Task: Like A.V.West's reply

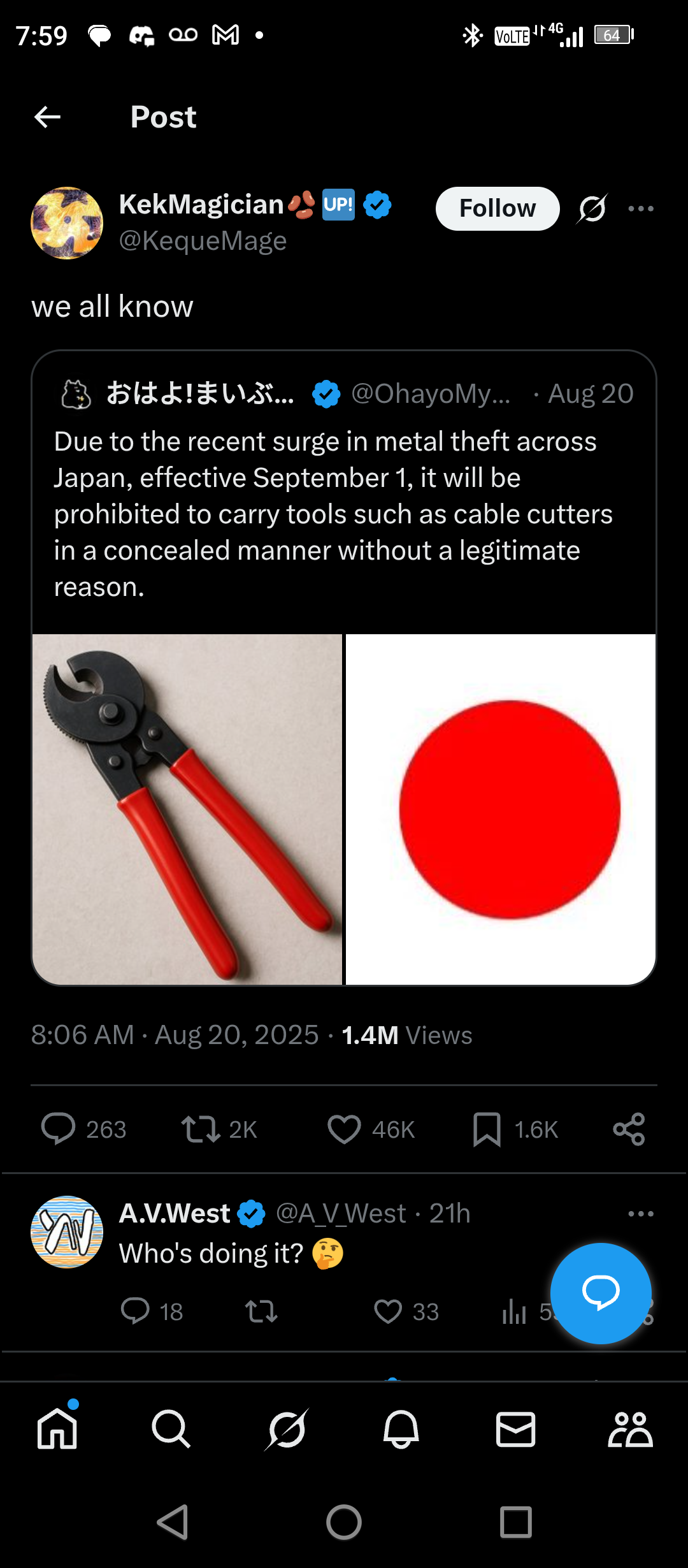Action: (387, 1311)
